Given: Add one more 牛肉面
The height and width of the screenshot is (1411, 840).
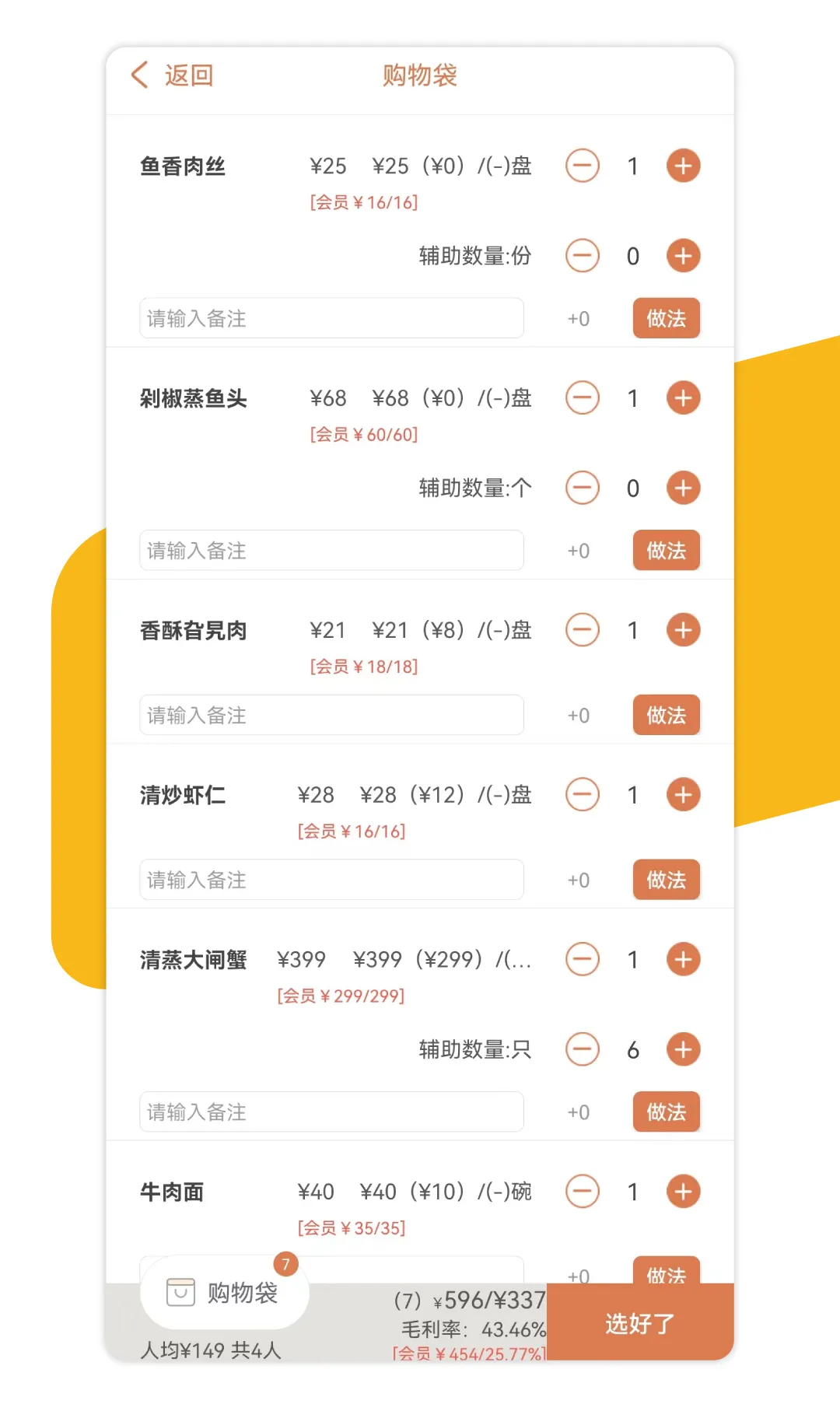Looking at the screenshot, I should (x=683, y=1192).
